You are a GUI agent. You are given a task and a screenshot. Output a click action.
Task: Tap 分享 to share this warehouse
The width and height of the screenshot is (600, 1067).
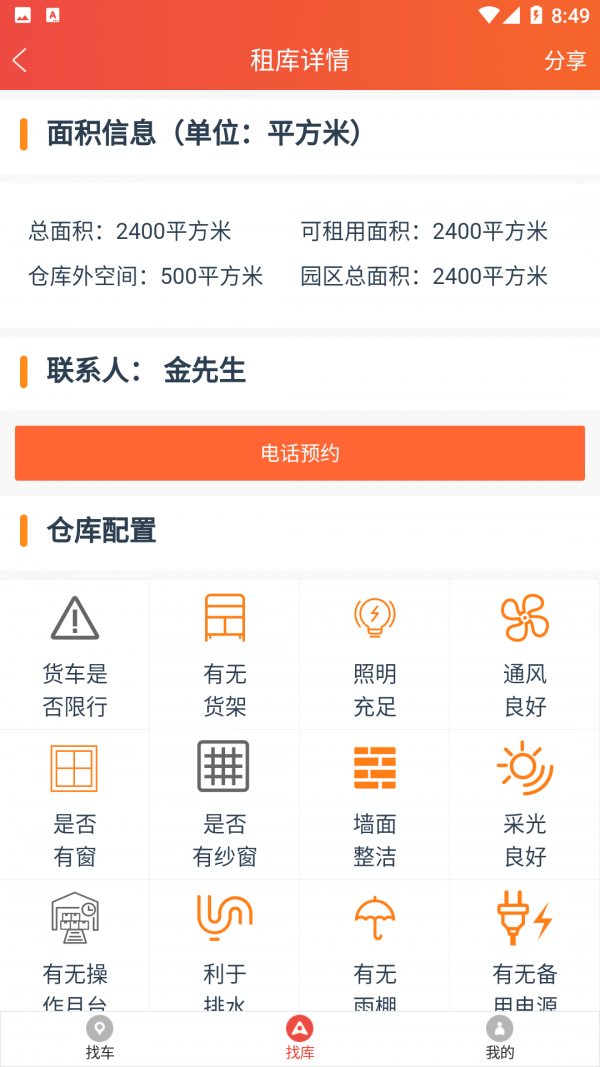coord(565,60)
